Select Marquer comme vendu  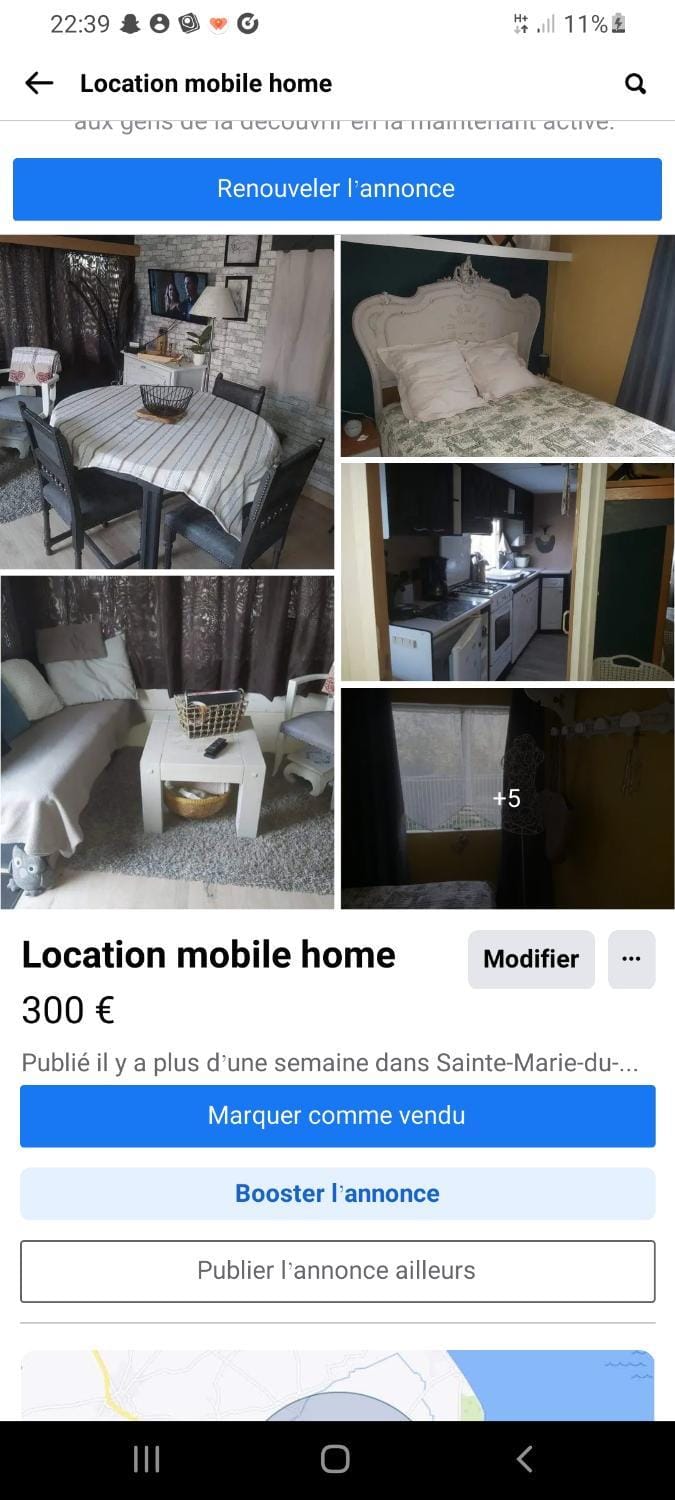click(337, 1115)
